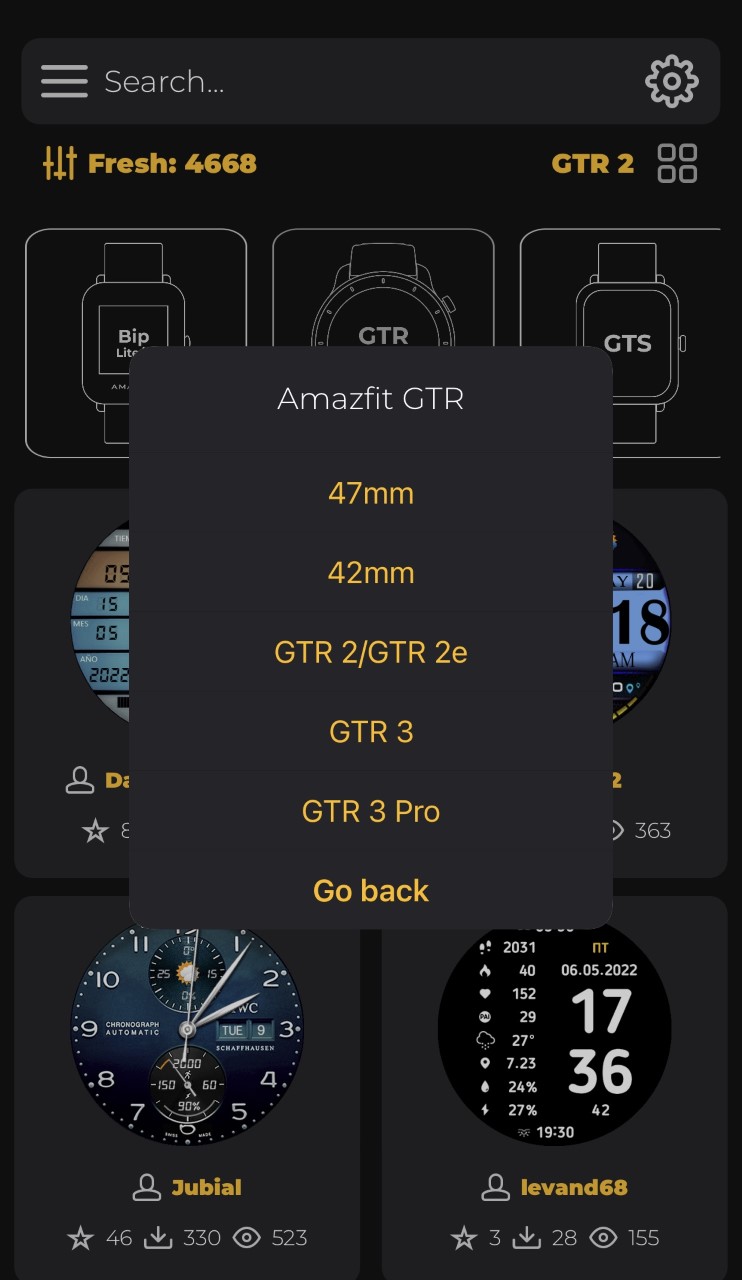
Task: Open settings gear icon
Action: (671, 81)
